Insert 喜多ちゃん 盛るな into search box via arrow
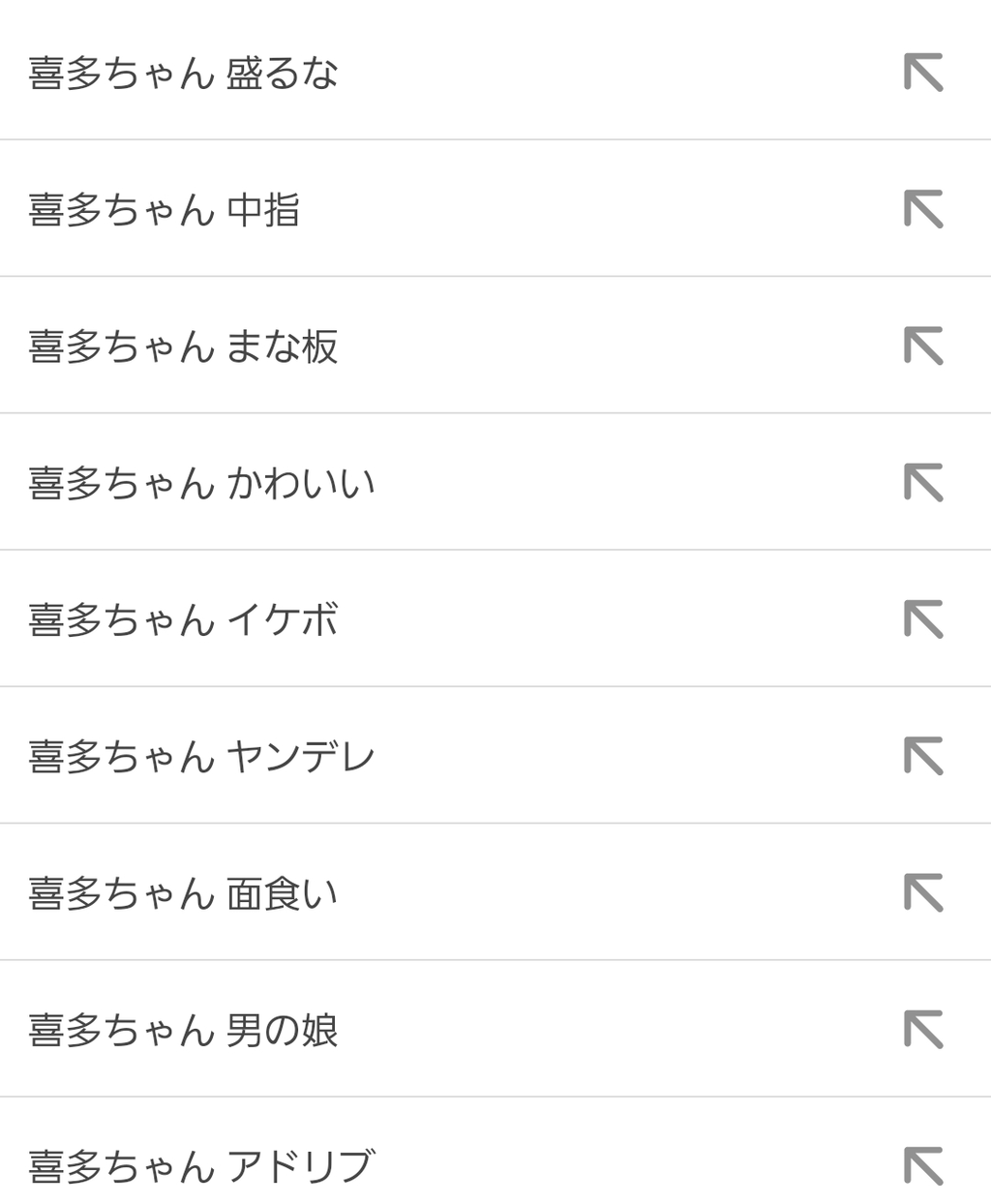 click(923, 73)
